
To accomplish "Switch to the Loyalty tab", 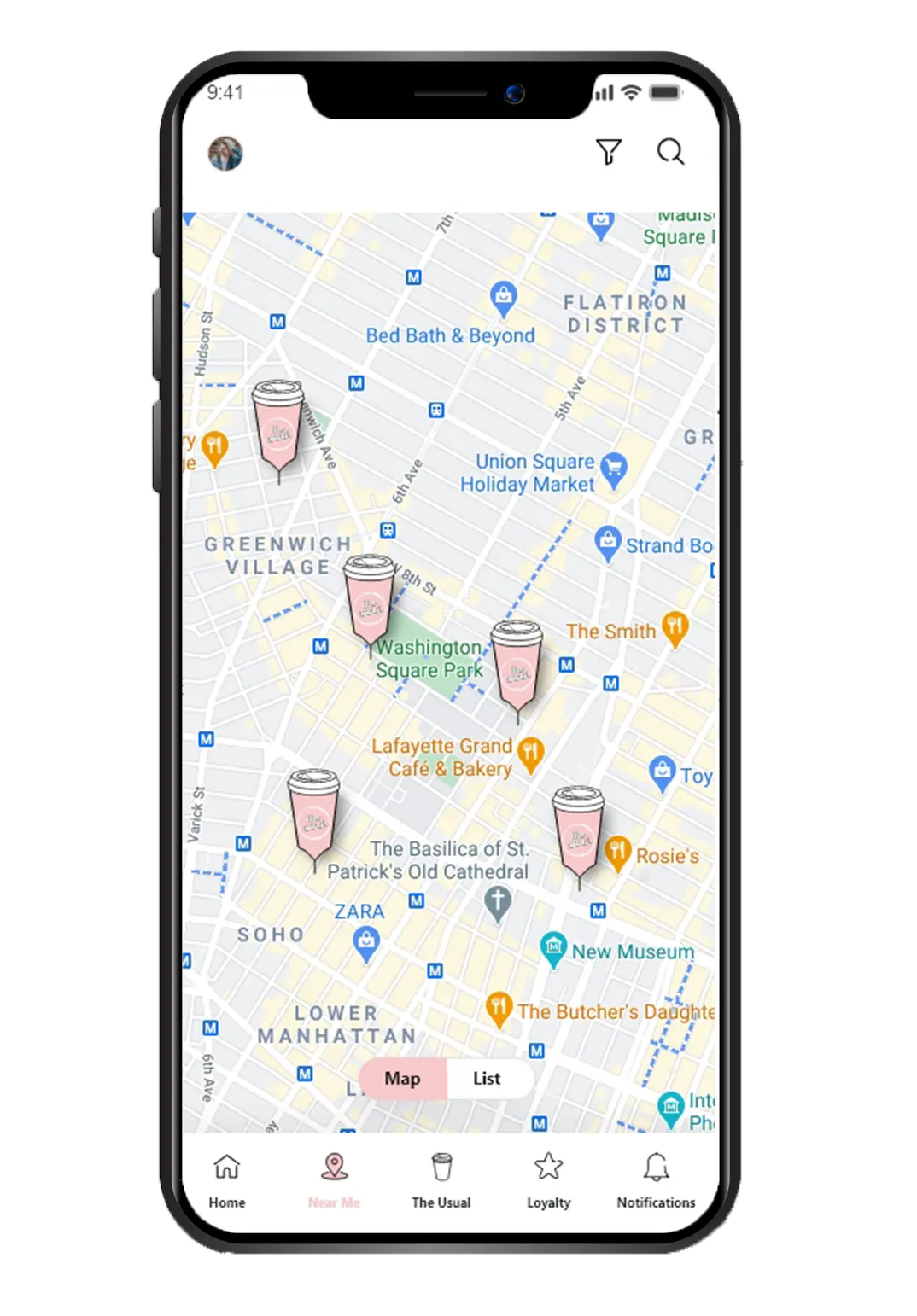I will 548,1180.
